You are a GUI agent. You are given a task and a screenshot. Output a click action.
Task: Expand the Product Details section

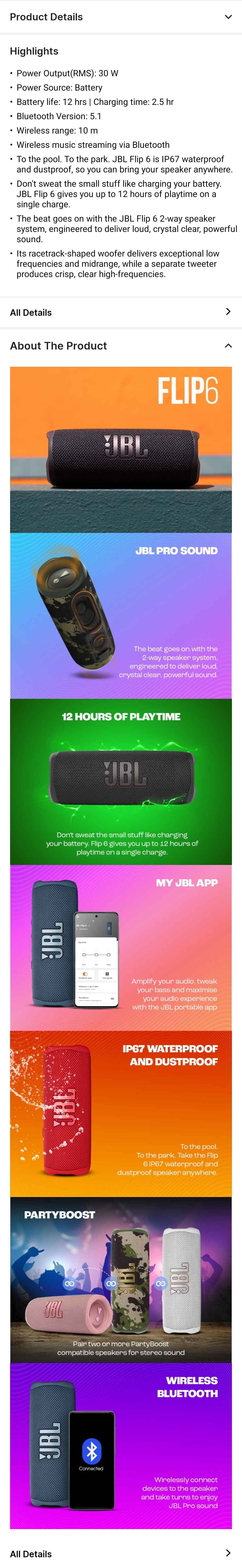pyautogui.click(x=228, y=17)
